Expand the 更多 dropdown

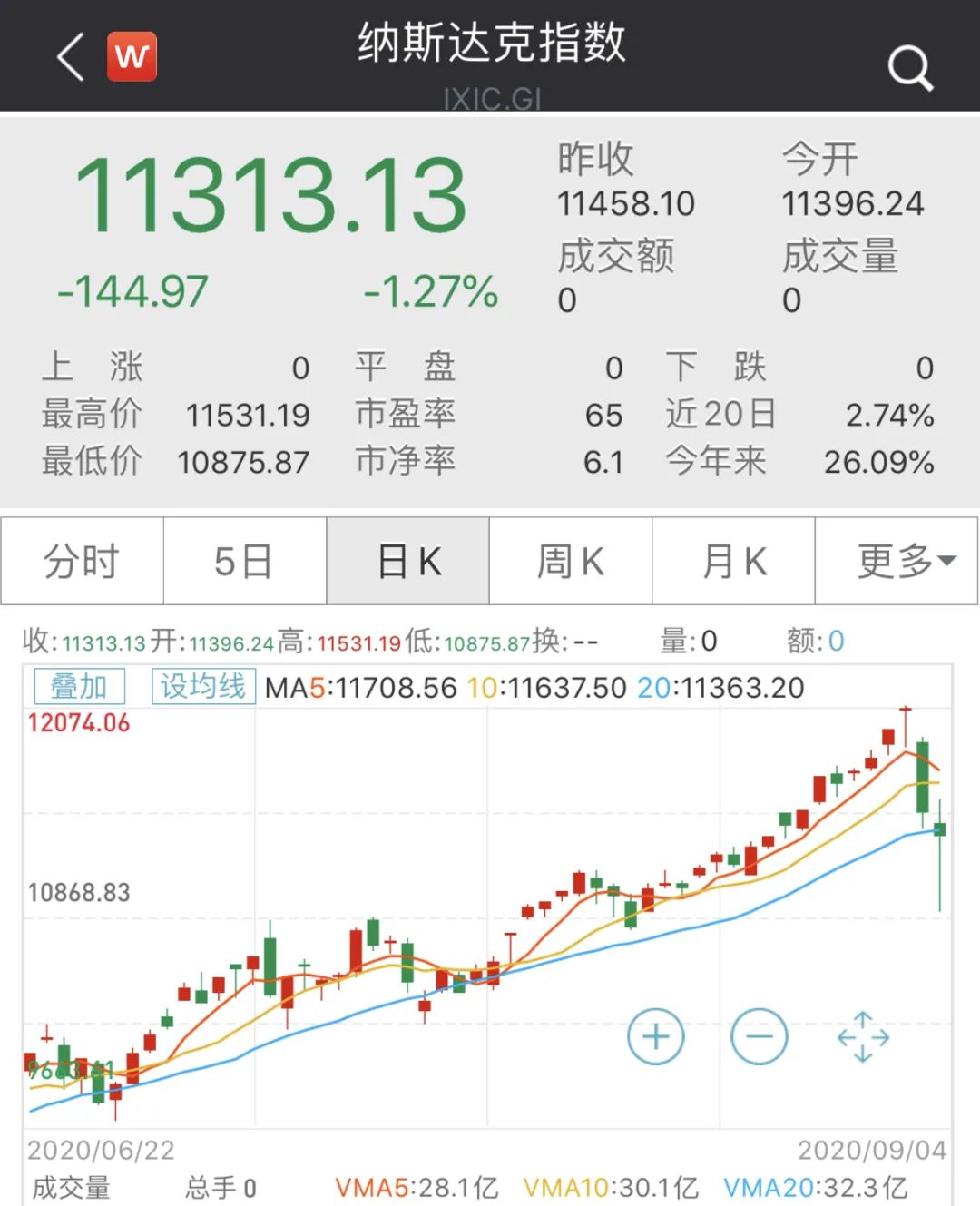897,561
